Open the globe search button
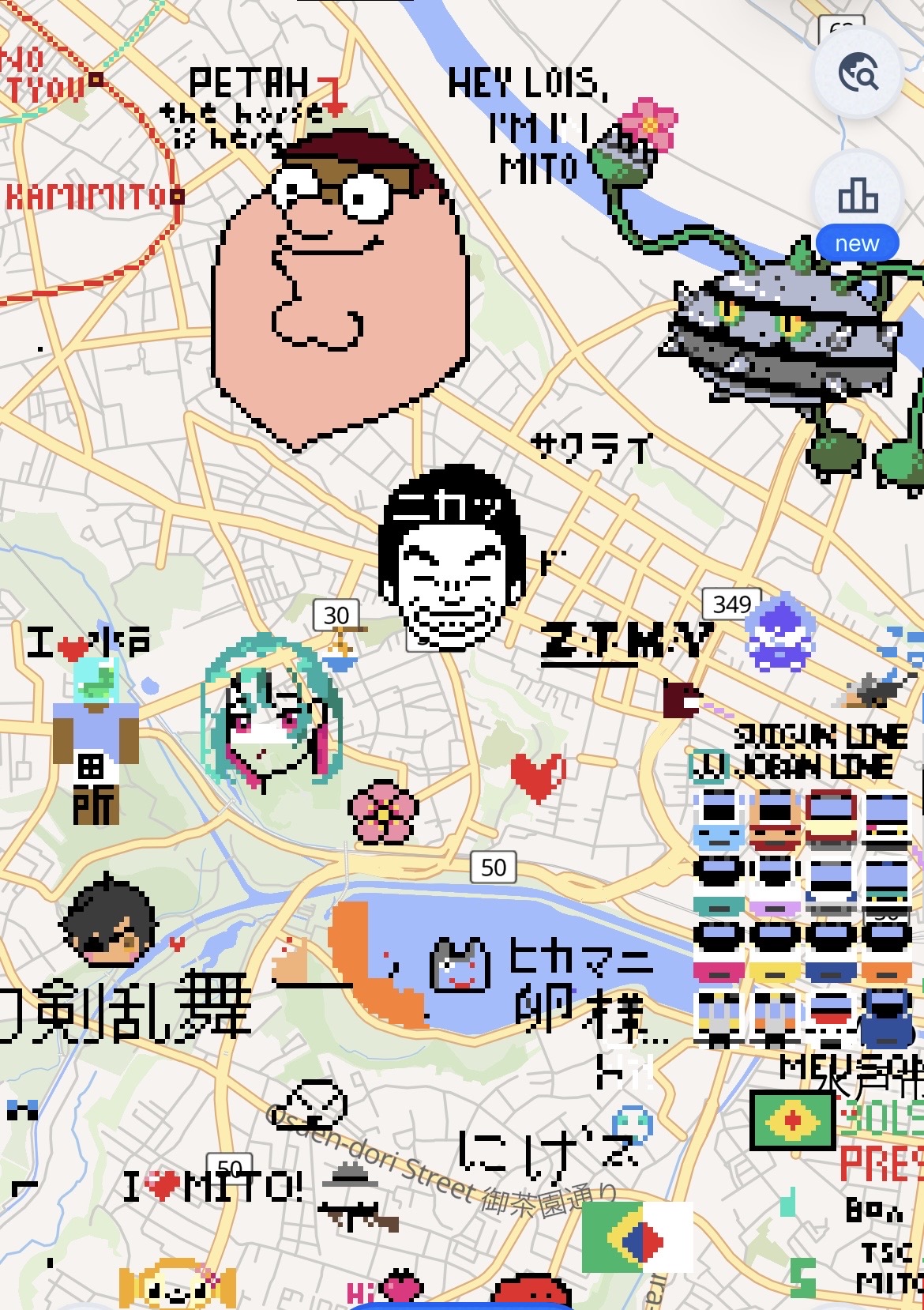 click(857, 73)
